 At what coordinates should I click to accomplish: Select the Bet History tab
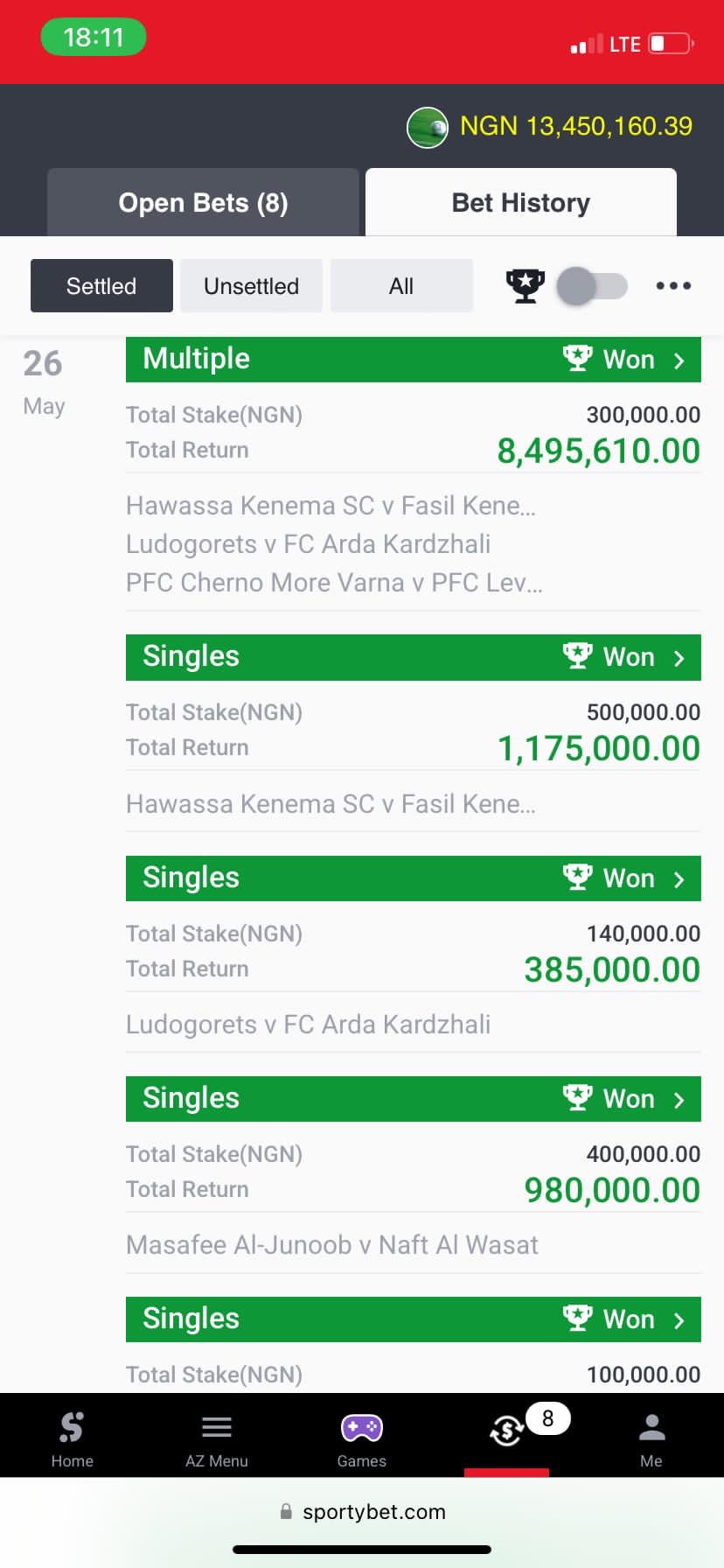tap(520, 203)
